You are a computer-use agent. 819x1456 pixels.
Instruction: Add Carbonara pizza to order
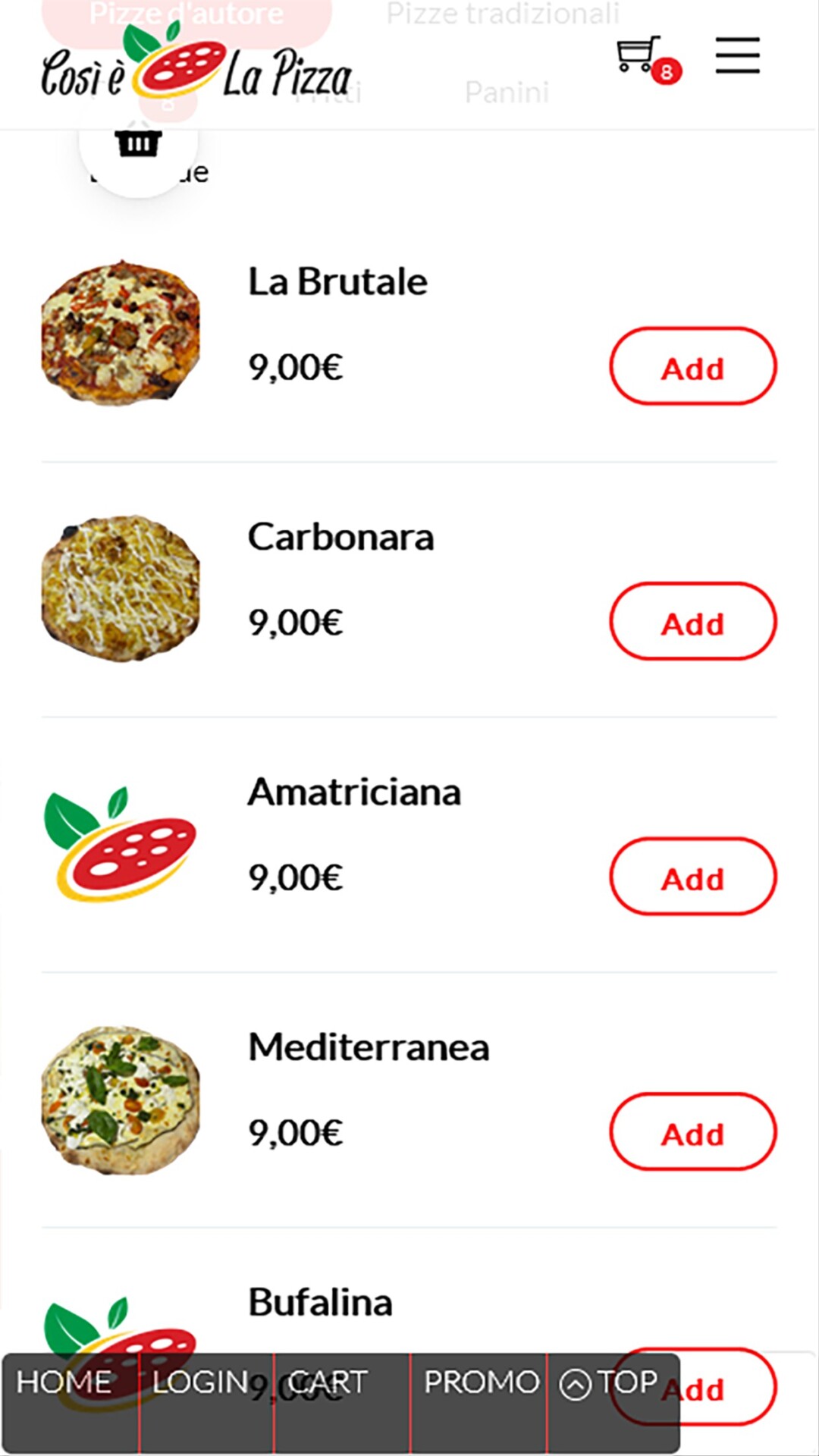692,621
